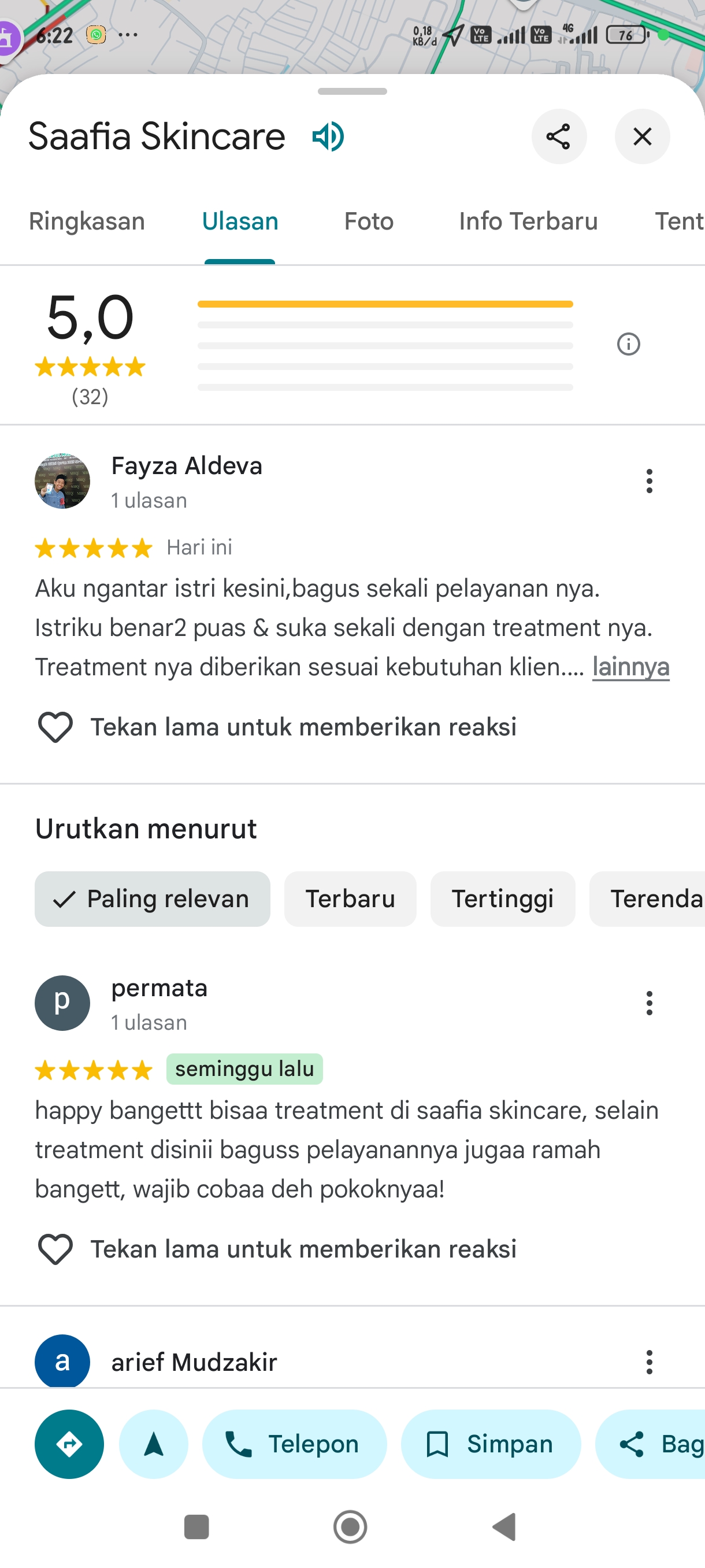
Task: Call the business via Telepon
Action: pyautogui.click(x=294, y=1444)
